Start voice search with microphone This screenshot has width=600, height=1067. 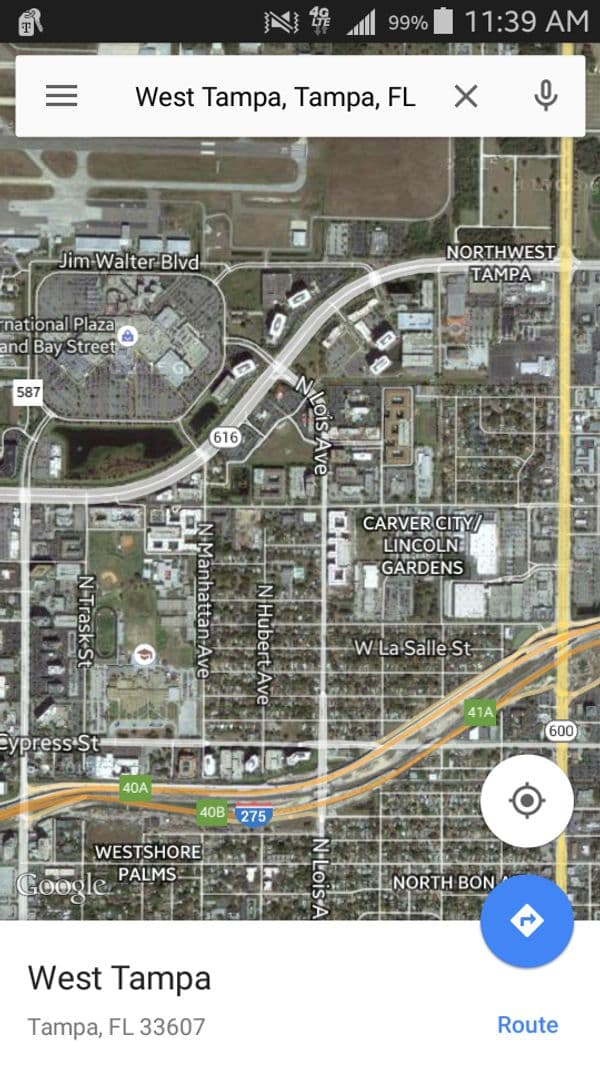click(545, 96)
